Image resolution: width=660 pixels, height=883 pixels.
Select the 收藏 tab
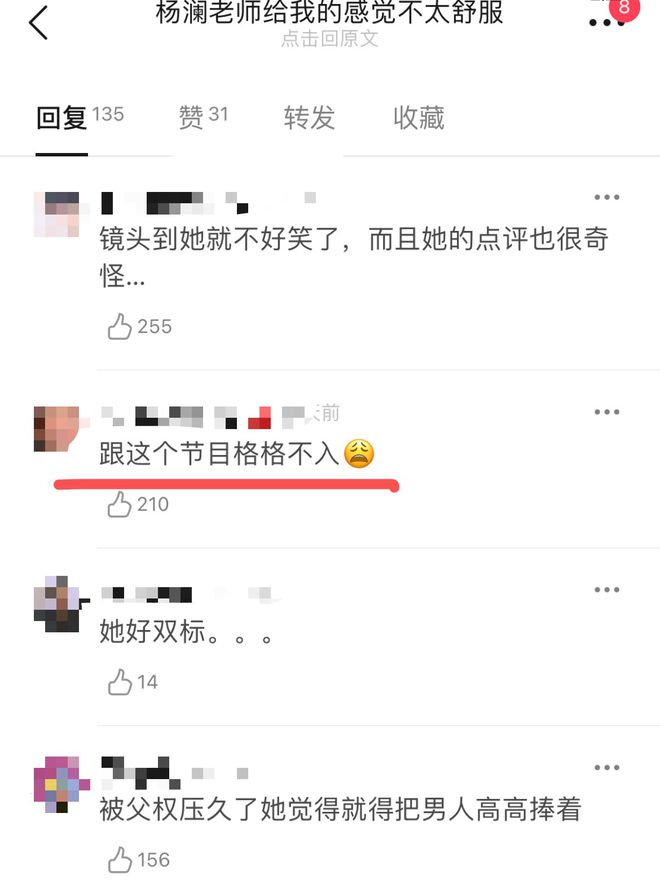[x=418, y=118]
